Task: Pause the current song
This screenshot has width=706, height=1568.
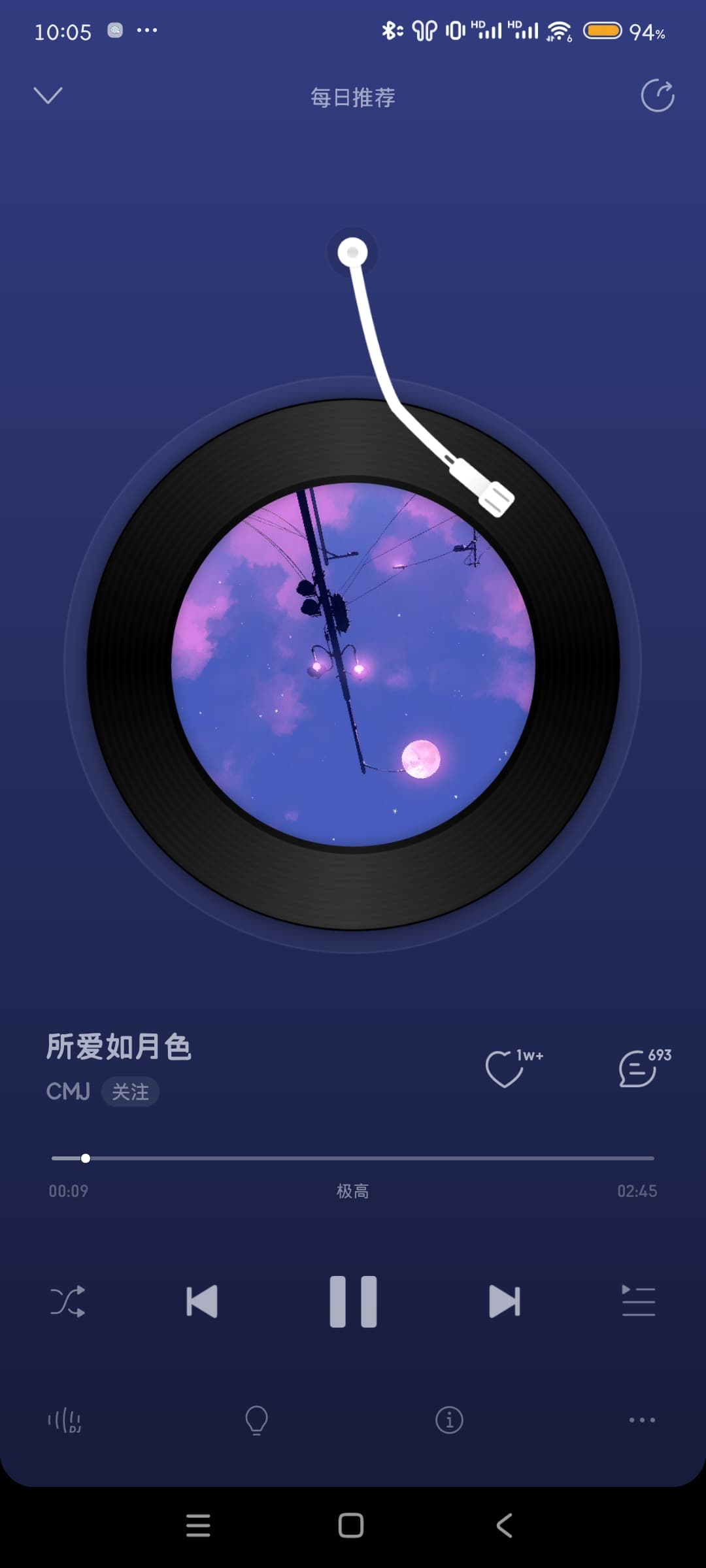Action: [x=353, y=1301]
